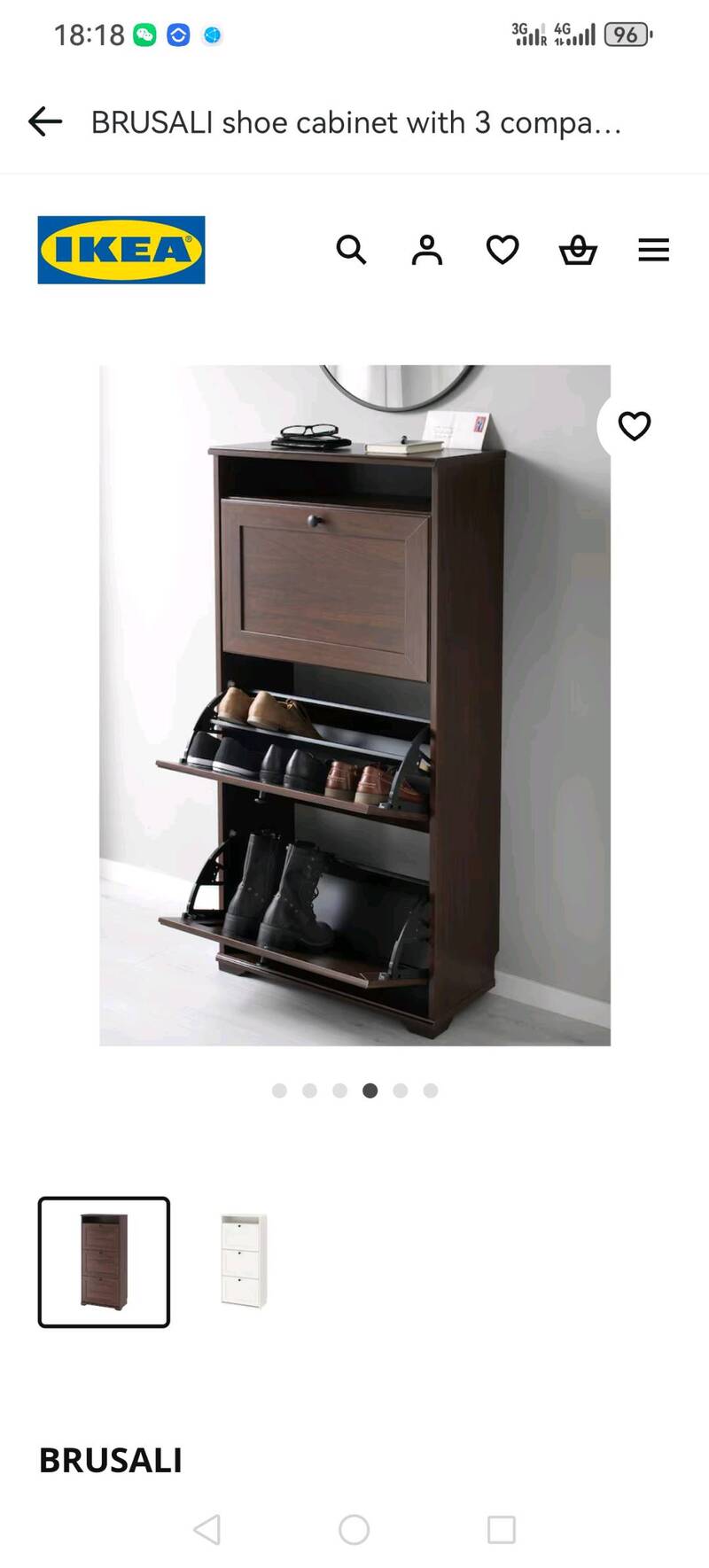The image size is (709, 1568).
Task: Open the shopping basket
Action: click(x=578, y=250)
